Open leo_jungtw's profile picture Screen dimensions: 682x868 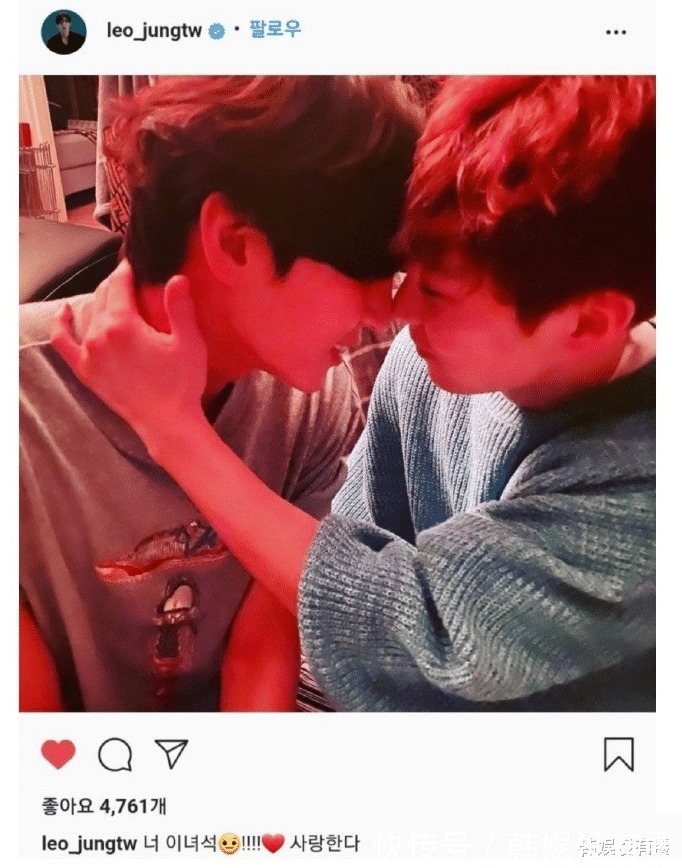[x=63, y=32]
